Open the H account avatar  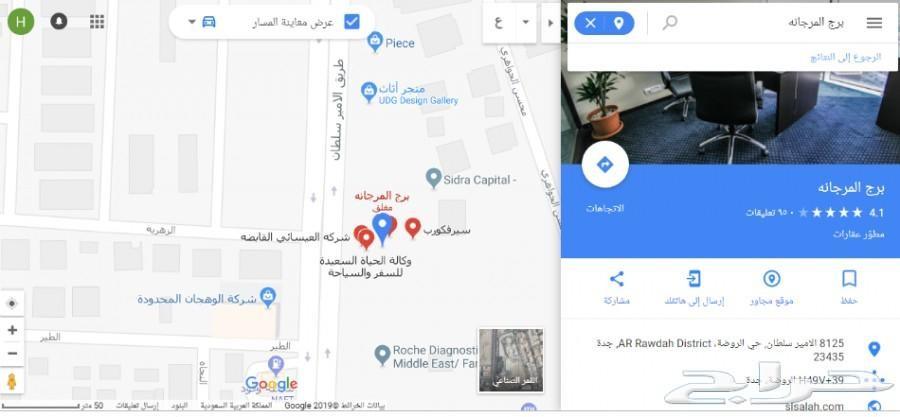tap(21, 21)
